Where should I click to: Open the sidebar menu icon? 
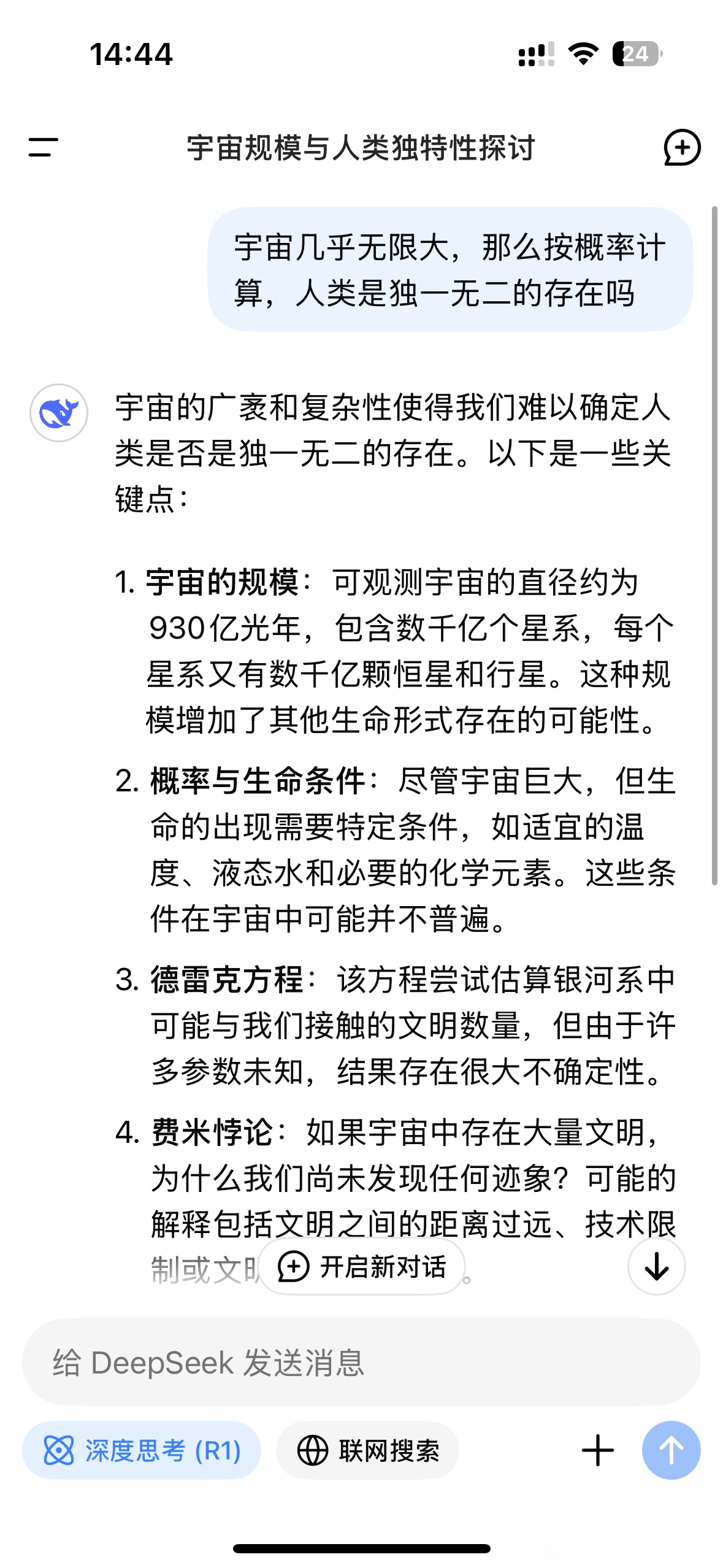click(x=43, y=147)
